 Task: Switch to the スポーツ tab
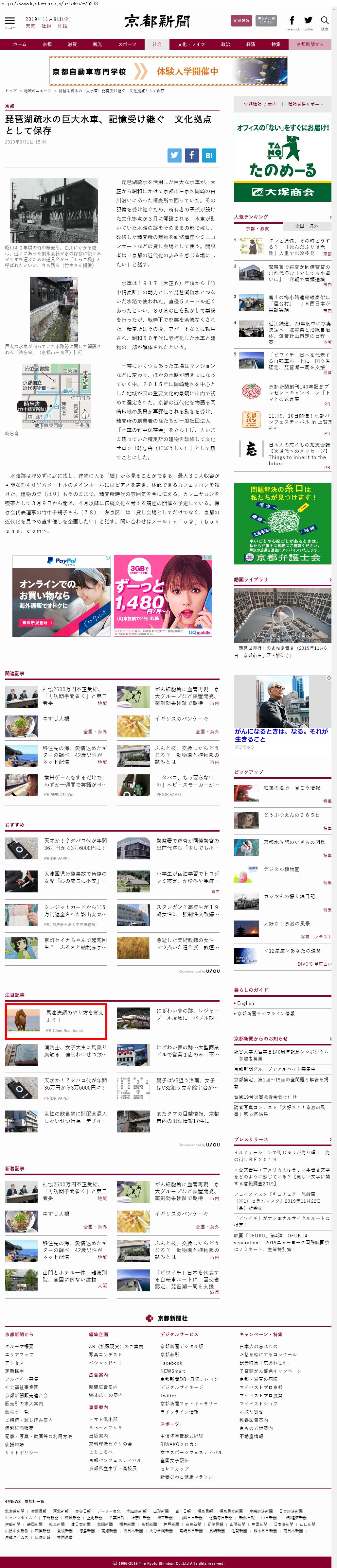pos(127,44)
